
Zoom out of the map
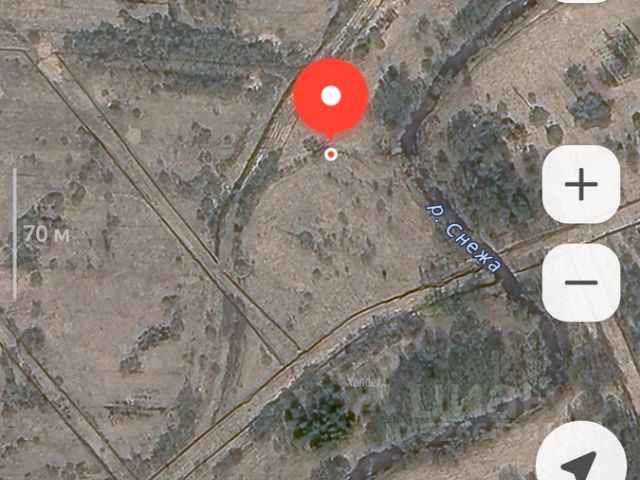(581, 282)
